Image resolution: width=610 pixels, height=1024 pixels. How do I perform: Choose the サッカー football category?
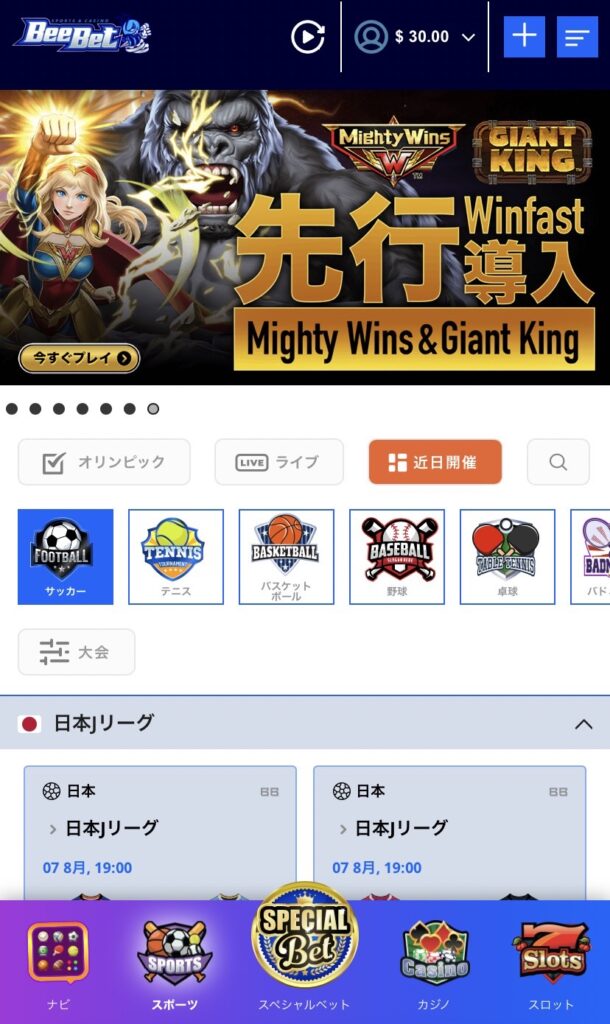(x=66, y=557)
